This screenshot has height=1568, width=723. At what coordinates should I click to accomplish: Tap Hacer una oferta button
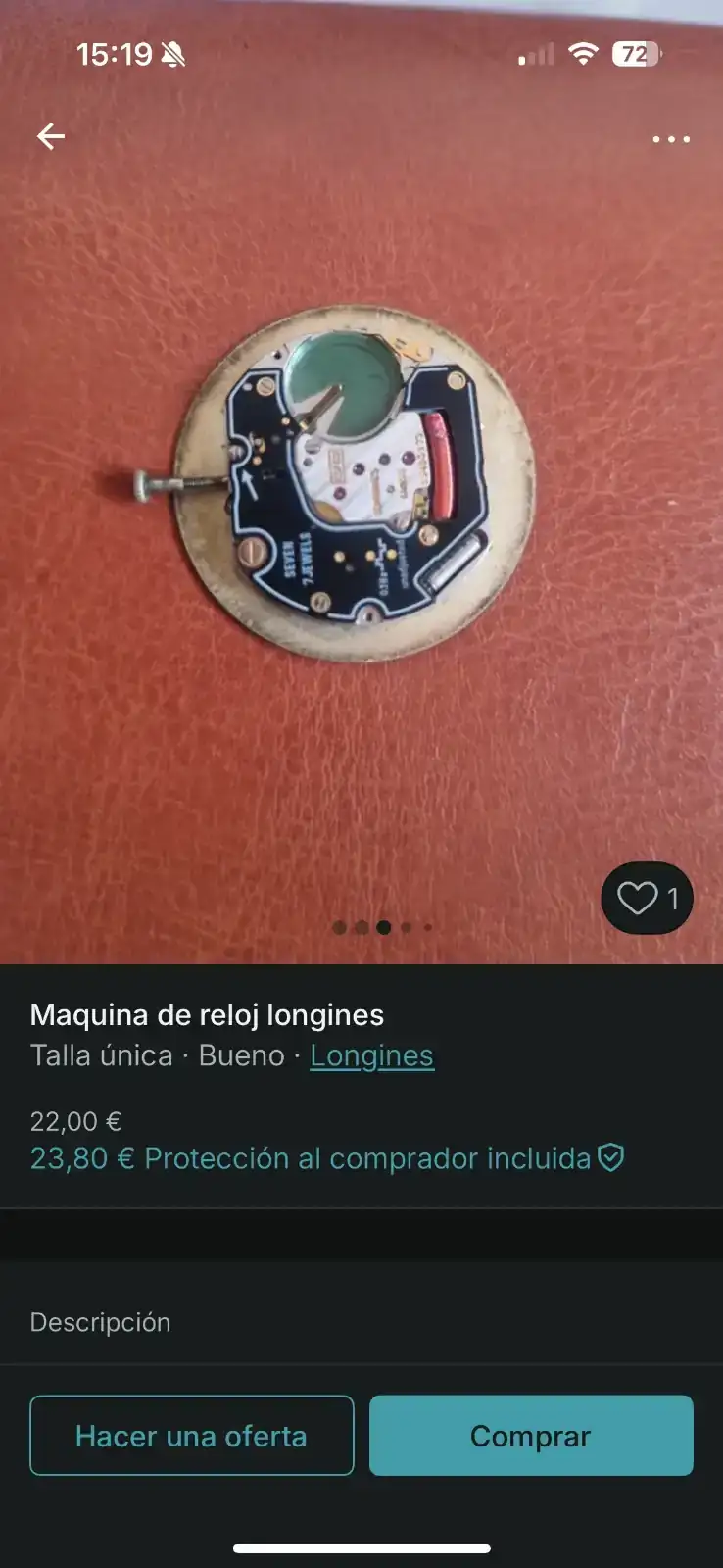tap(192, 1436)
